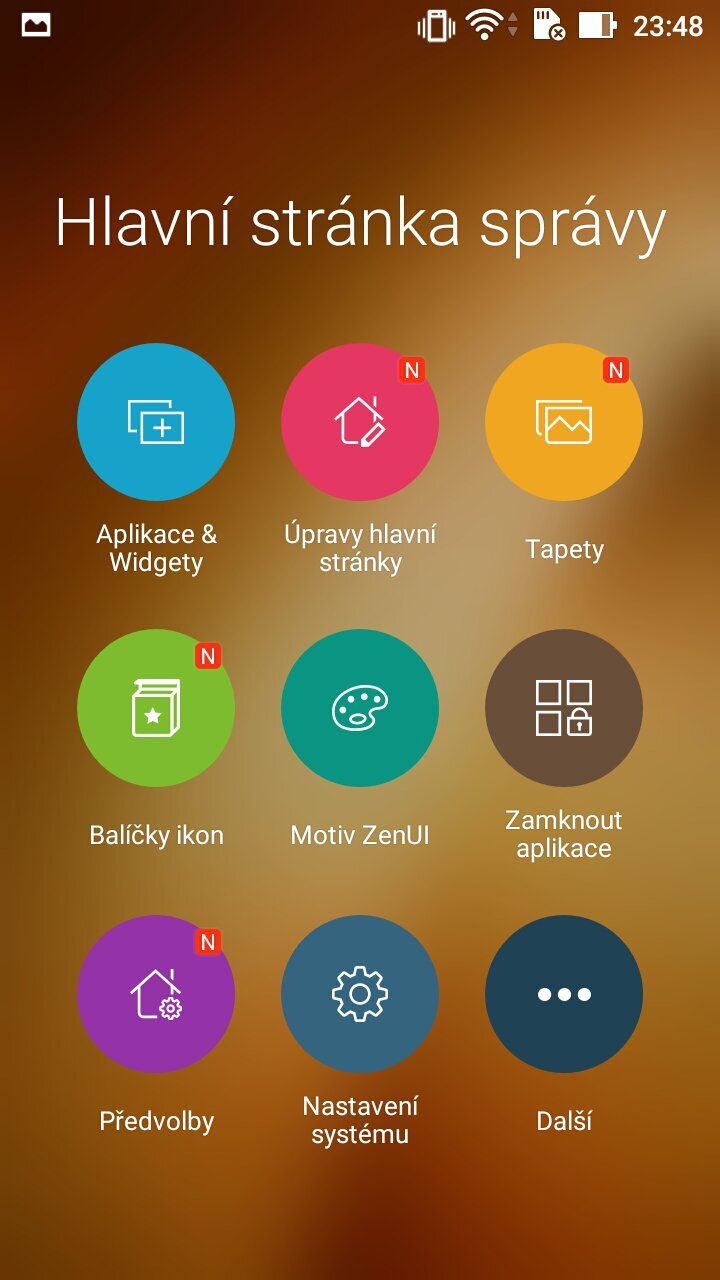Tap the N badge on Předvolby
The width and height of the screenshot is (720, 1280).
click(x=206, y=941)
